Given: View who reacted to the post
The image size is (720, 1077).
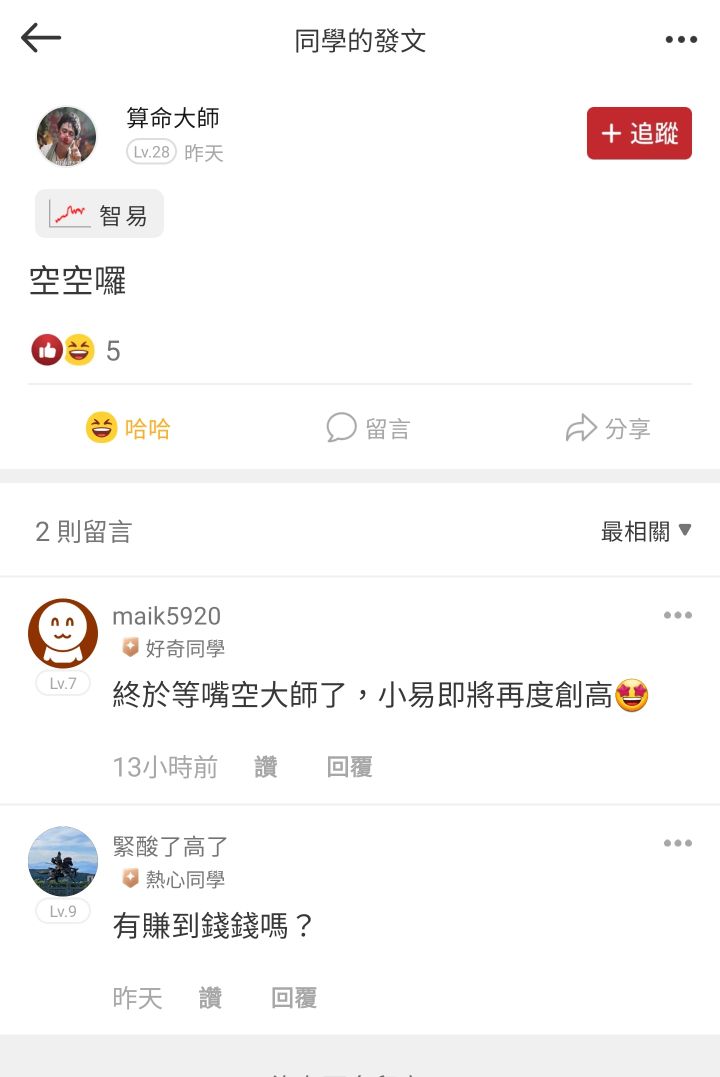Looking at the screenshot, I should click(76, 351).
